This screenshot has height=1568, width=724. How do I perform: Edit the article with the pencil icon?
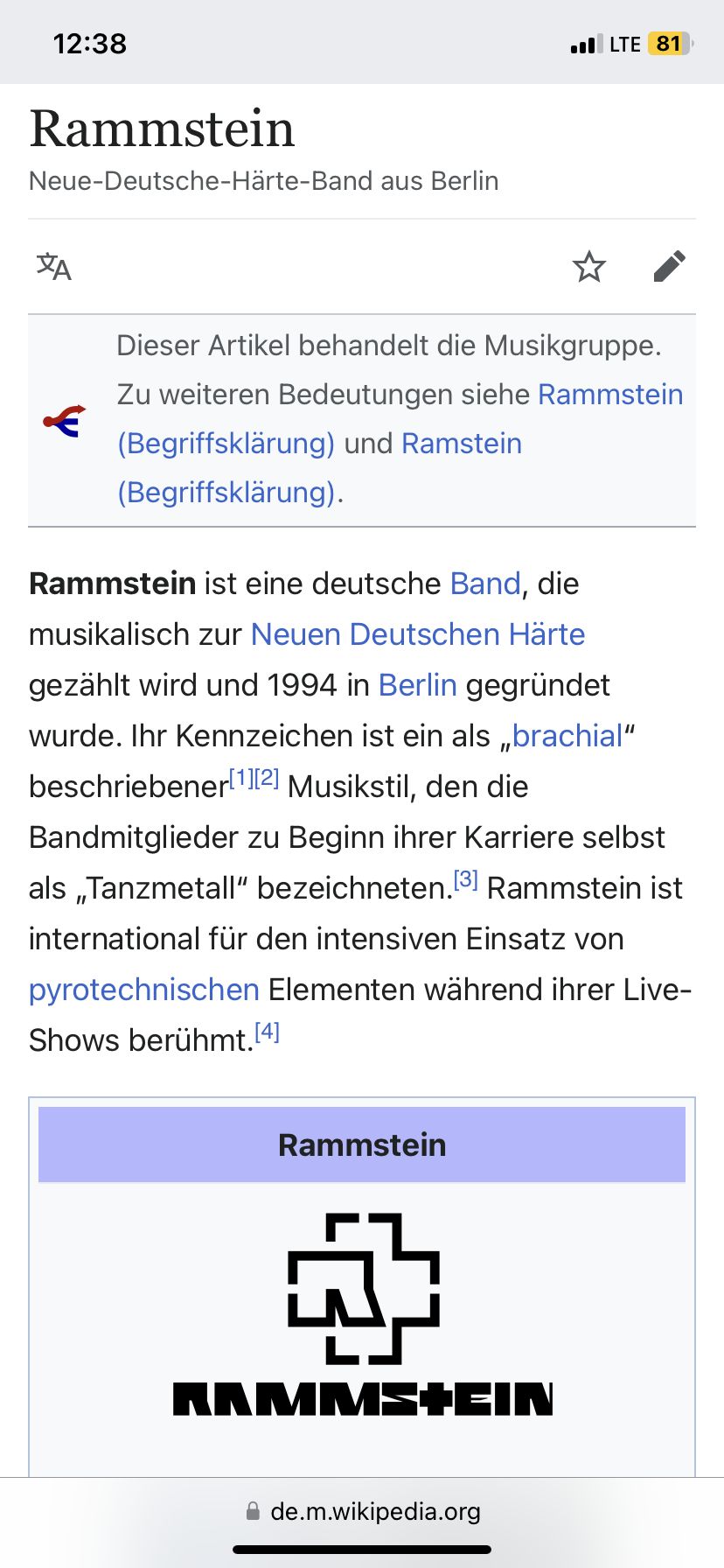pos(669,266)
